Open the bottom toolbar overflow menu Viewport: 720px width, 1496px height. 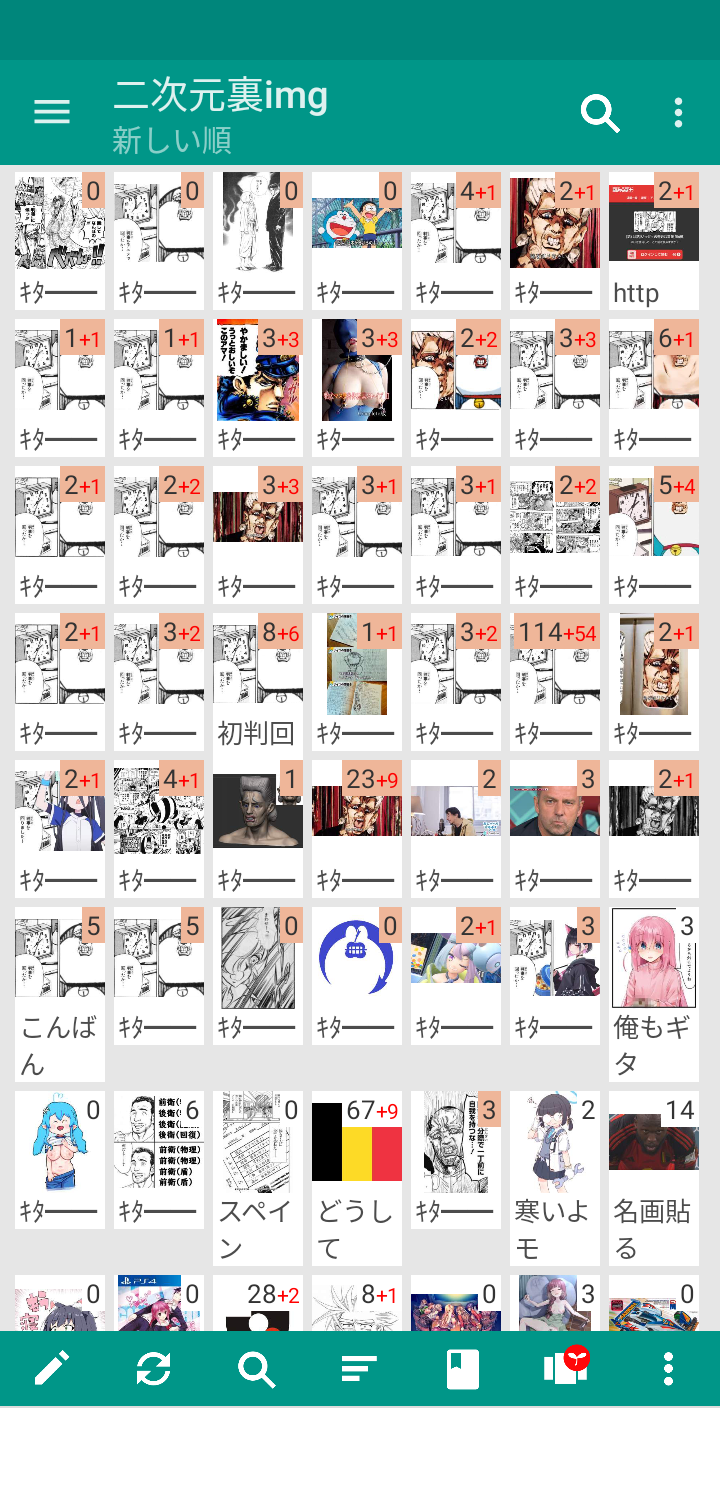[x=668, y=1369]
